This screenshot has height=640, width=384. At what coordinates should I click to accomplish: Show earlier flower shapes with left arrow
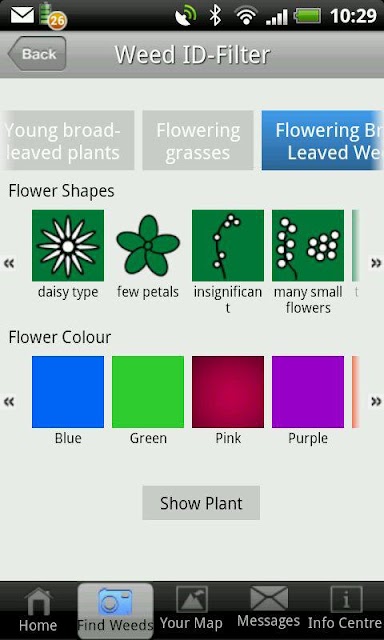point(9,263)
